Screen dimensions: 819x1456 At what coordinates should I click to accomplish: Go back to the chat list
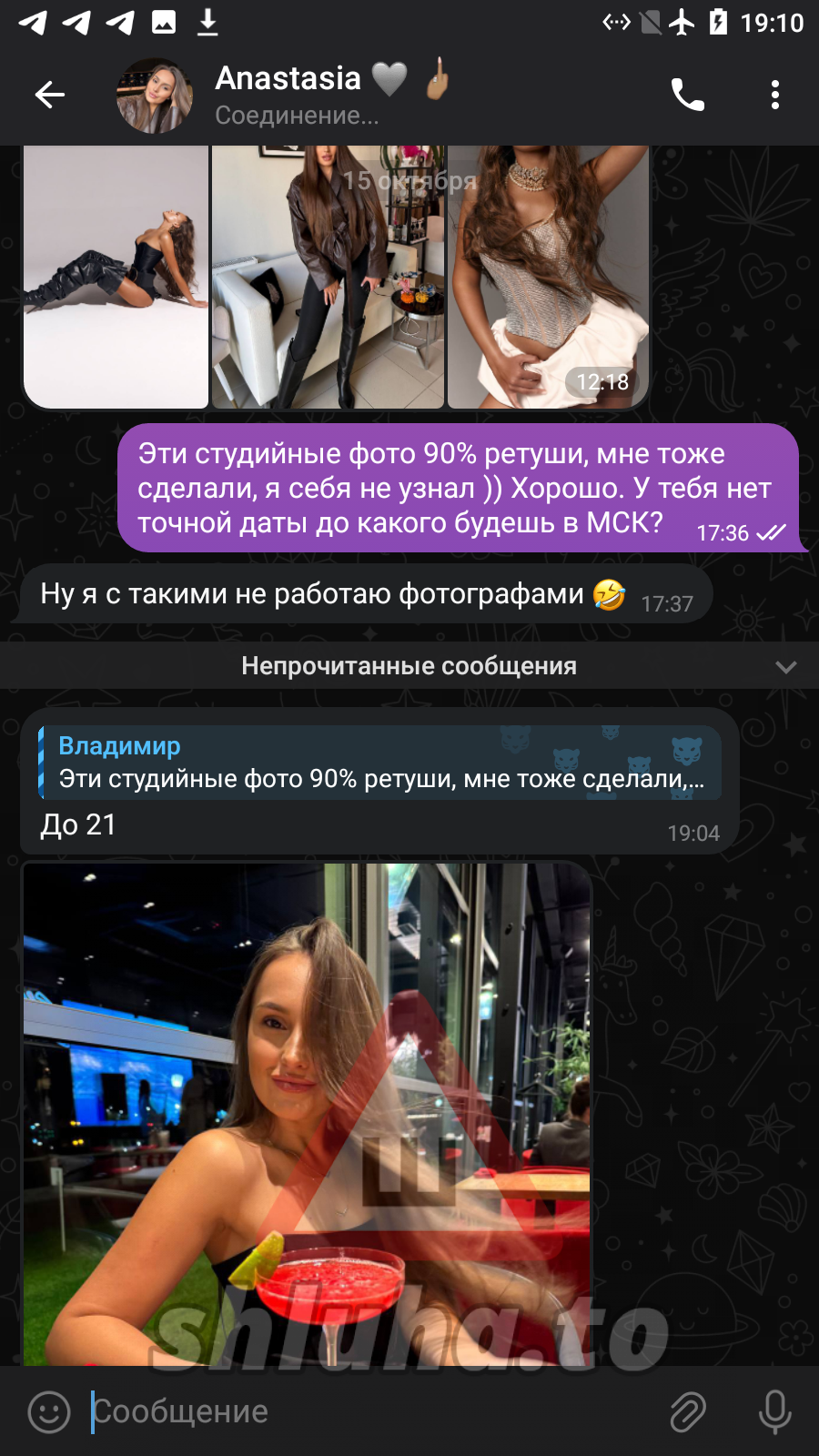(x=50, y=95)
